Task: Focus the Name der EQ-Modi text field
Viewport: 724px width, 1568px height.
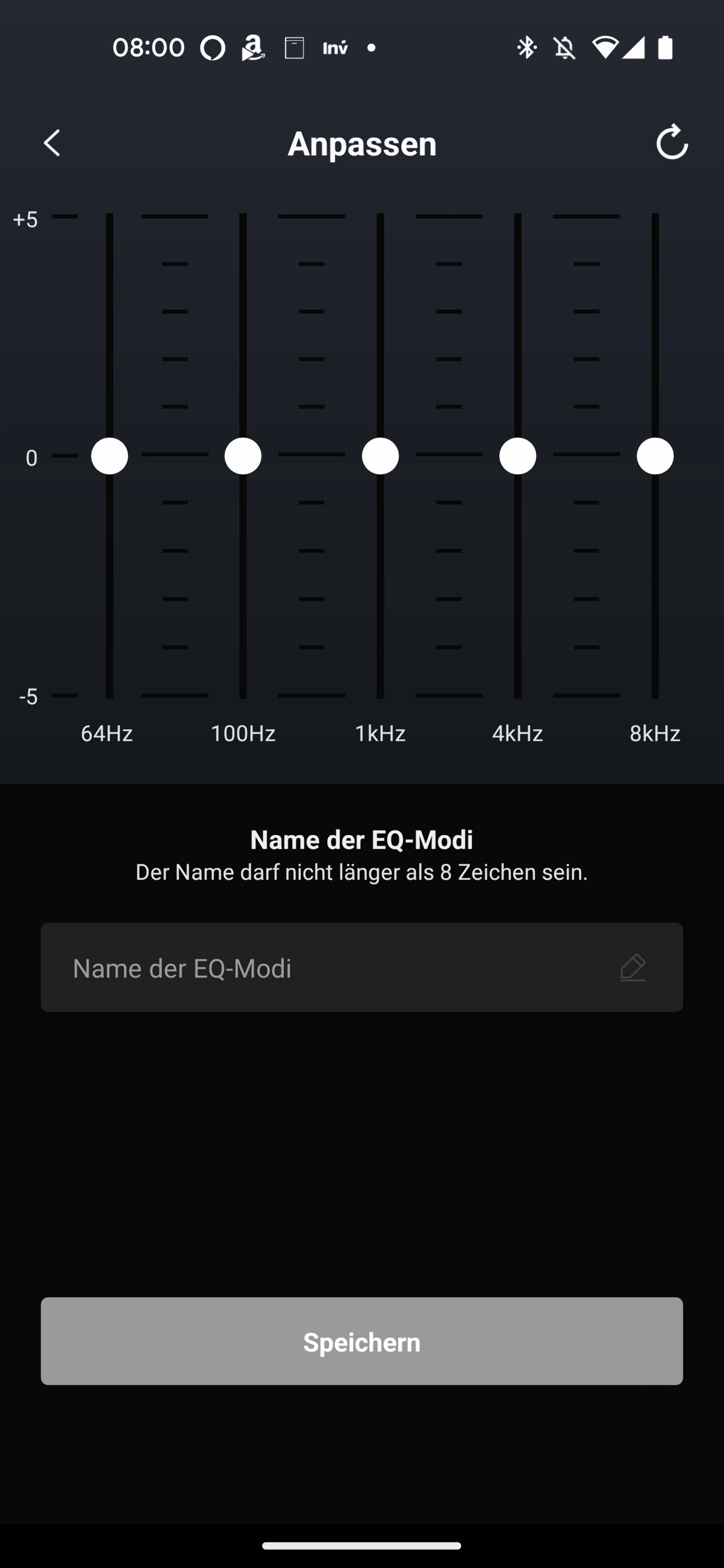Action: (x=362, y=967)
